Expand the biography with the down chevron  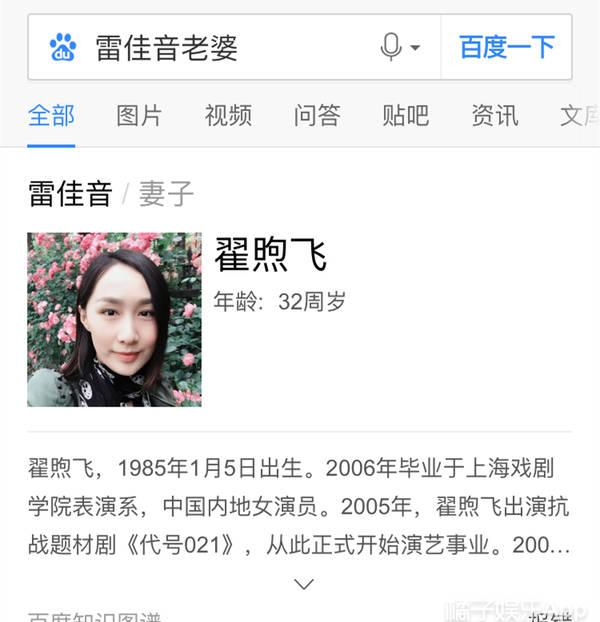click(x=304, y=583)
